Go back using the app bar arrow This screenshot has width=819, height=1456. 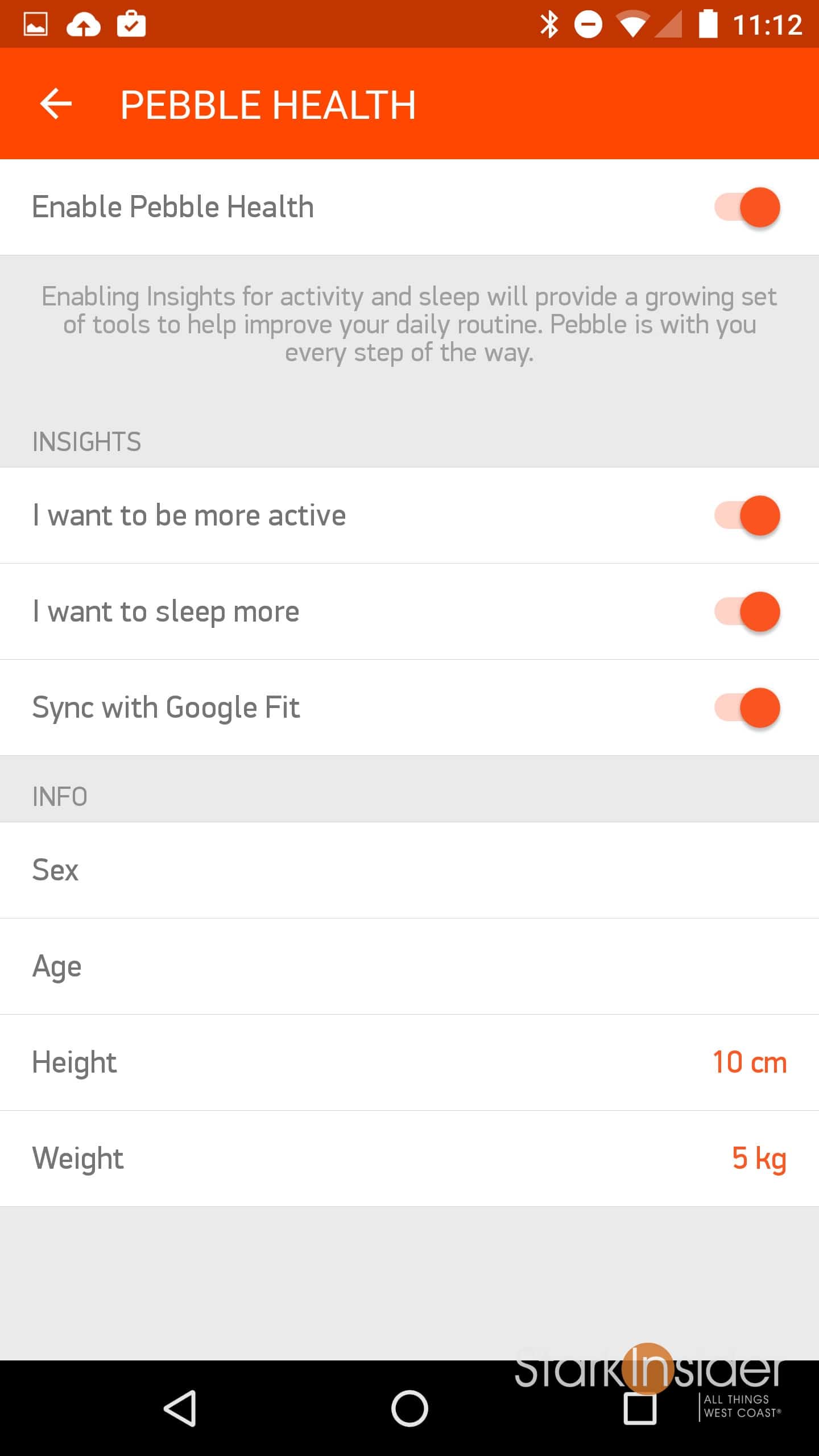tap(56, 104)
